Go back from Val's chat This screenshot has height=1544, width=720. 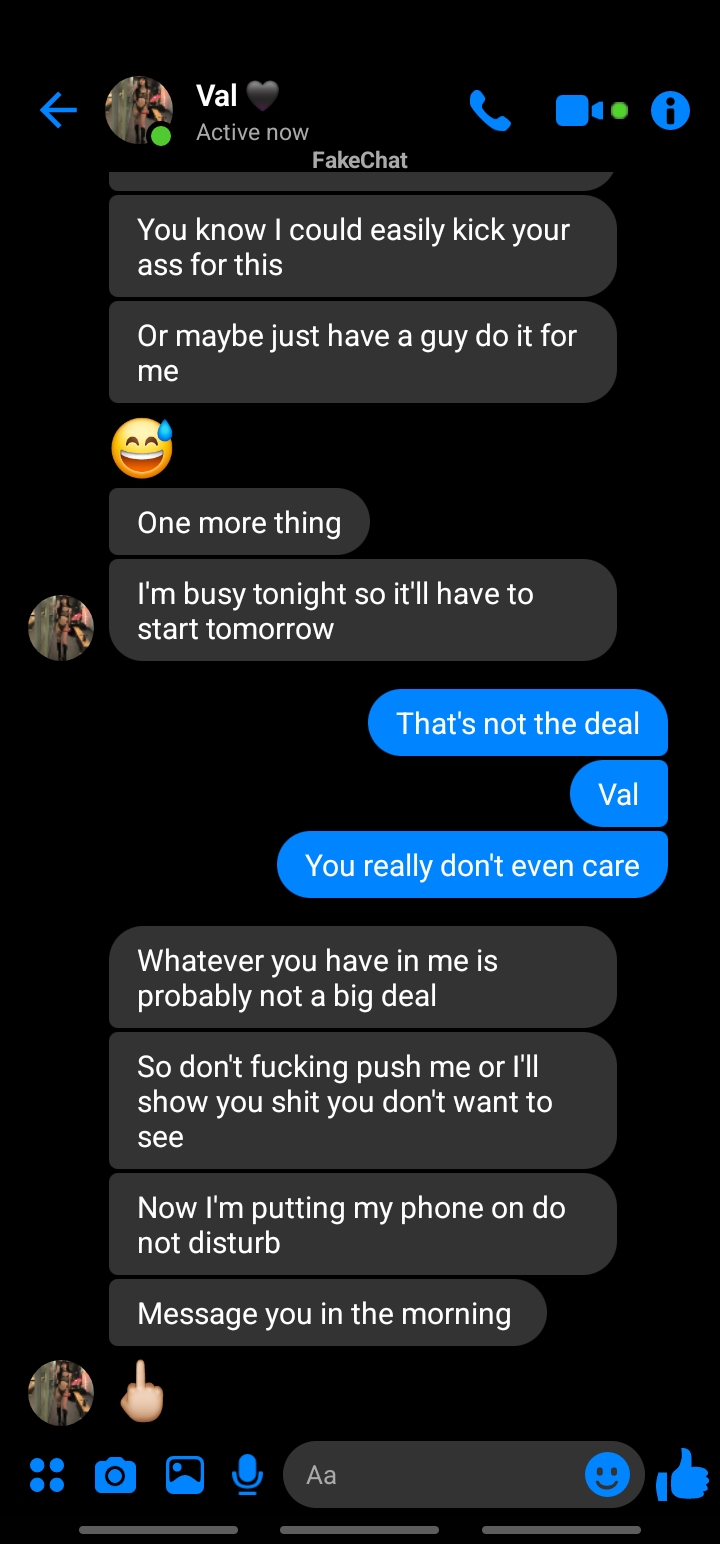[58, 110]
